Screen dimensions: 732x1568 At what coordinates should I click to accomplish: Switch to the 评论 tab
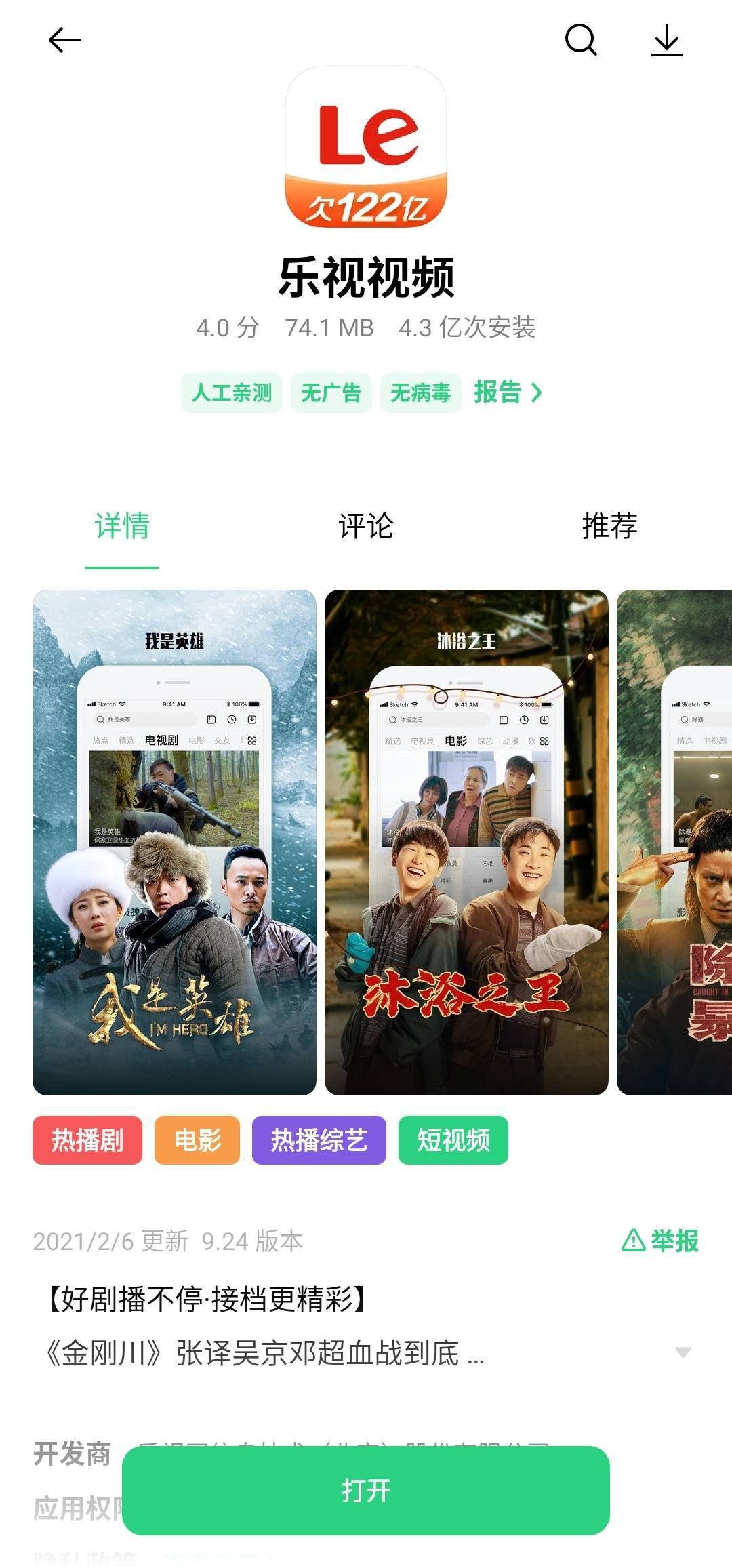coord(366,526)
